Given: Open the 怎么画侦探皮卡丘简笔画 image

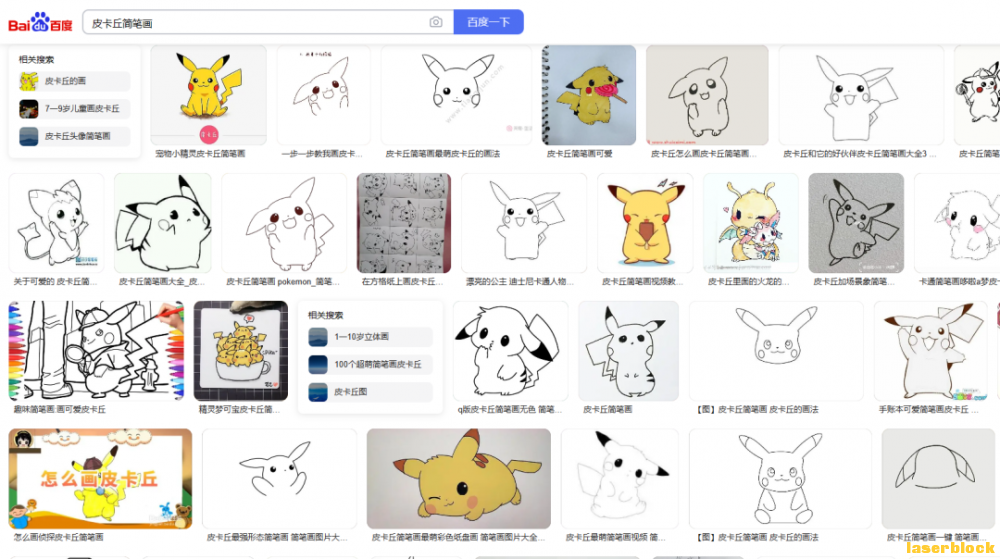Looking at the screenshot, I should [x=100, y=478].
